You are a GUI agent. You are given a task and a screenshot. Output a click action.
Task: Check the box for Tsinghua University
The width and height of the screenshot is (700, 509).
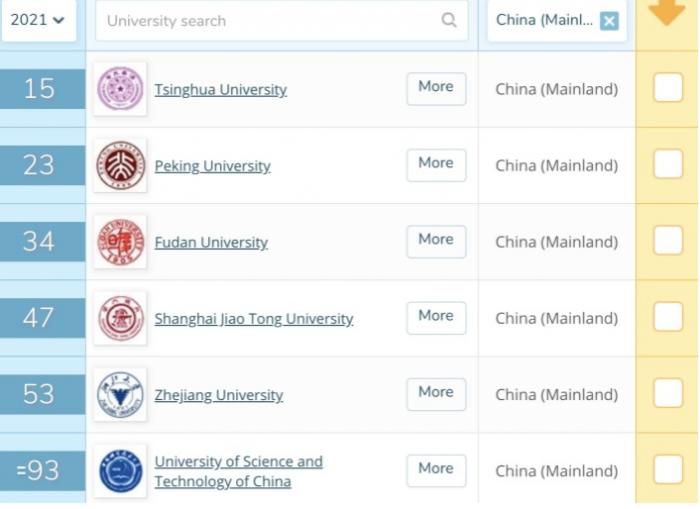(x=668, y=88)
